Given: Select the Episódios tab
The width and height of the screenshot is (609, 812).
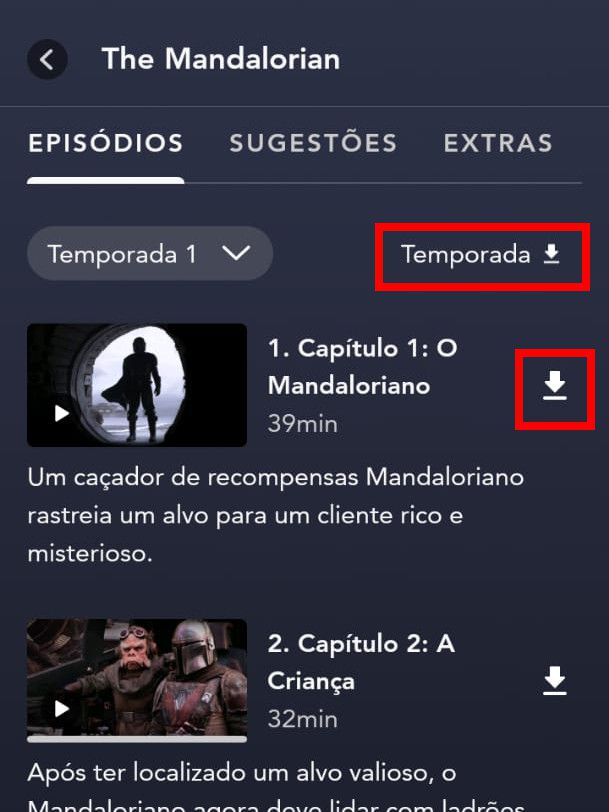Looking at the screenshot, I should click(105, 143).
